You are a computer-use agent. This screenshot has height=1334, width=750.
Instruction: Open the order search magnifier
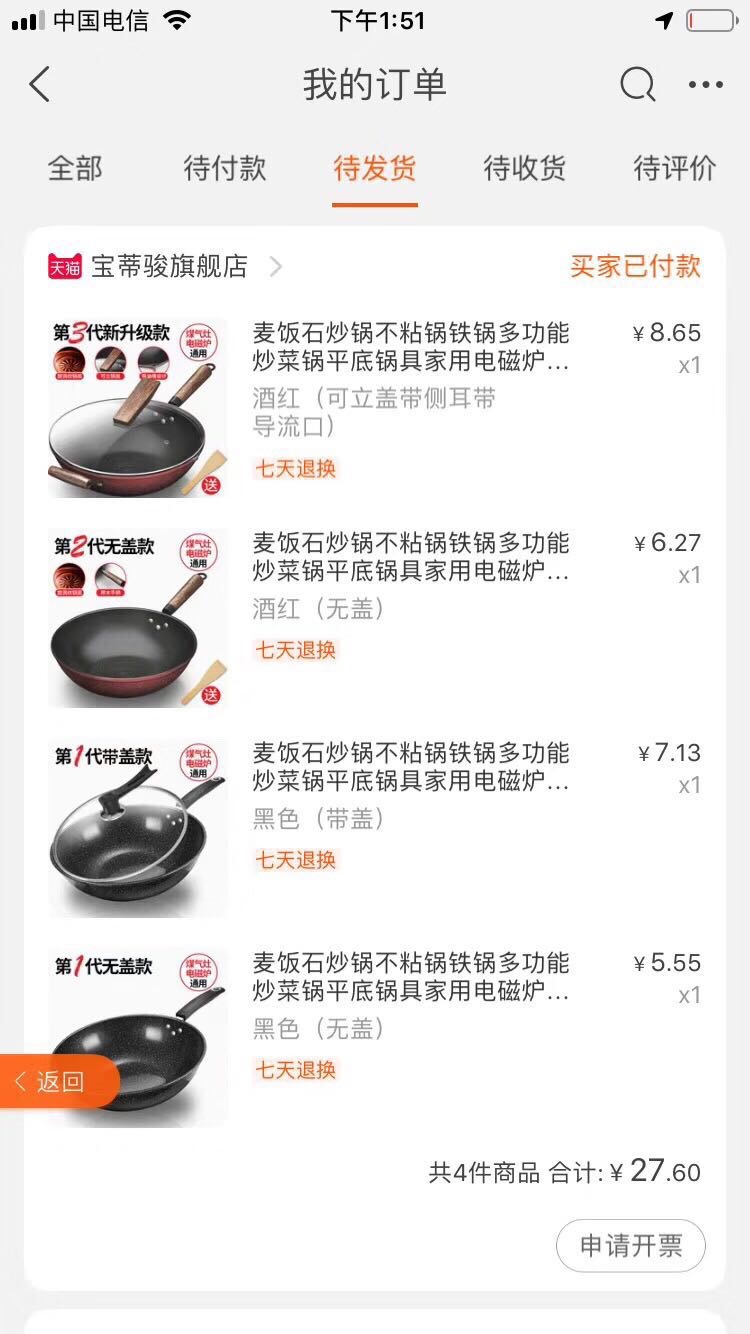click(637, 85)
